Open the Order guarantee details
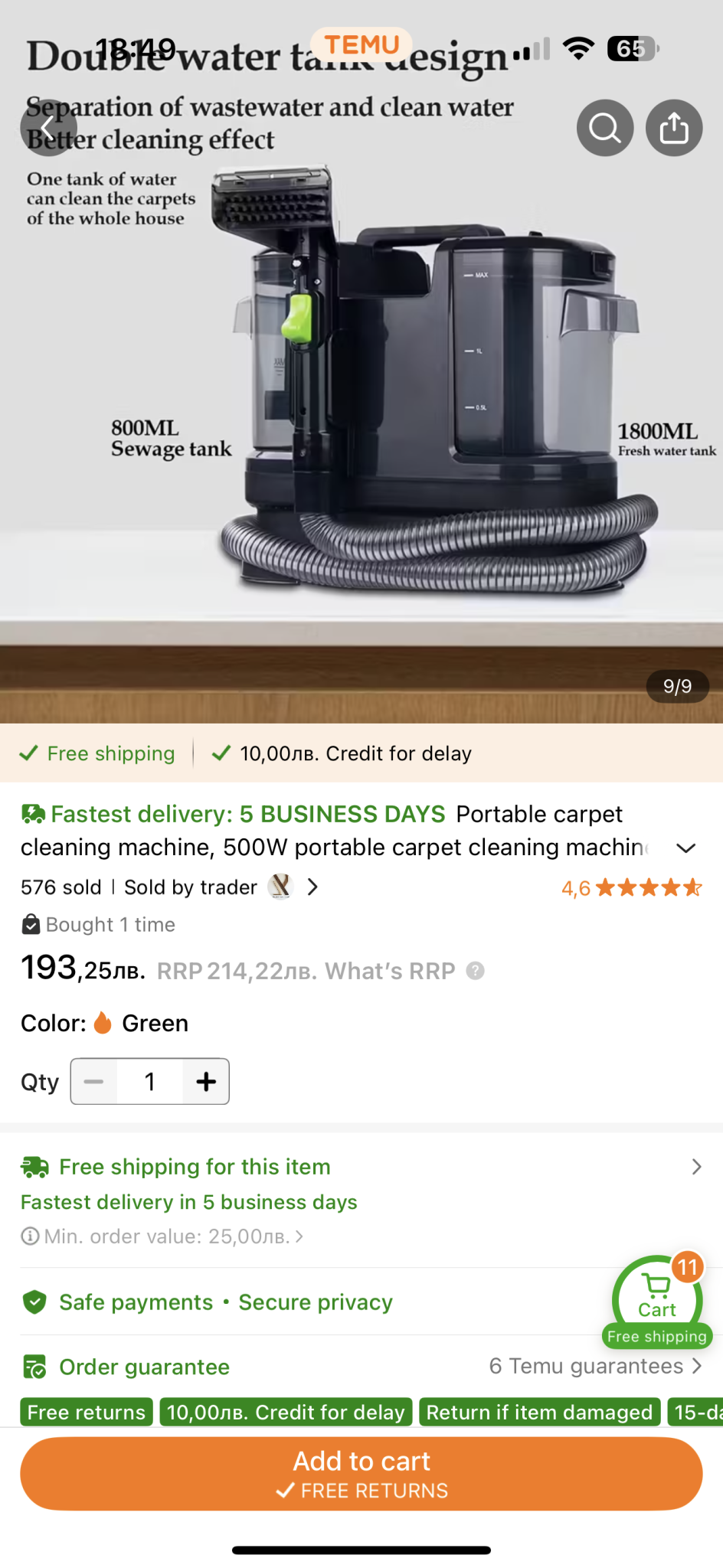723x1568 pixels. 360,1367
